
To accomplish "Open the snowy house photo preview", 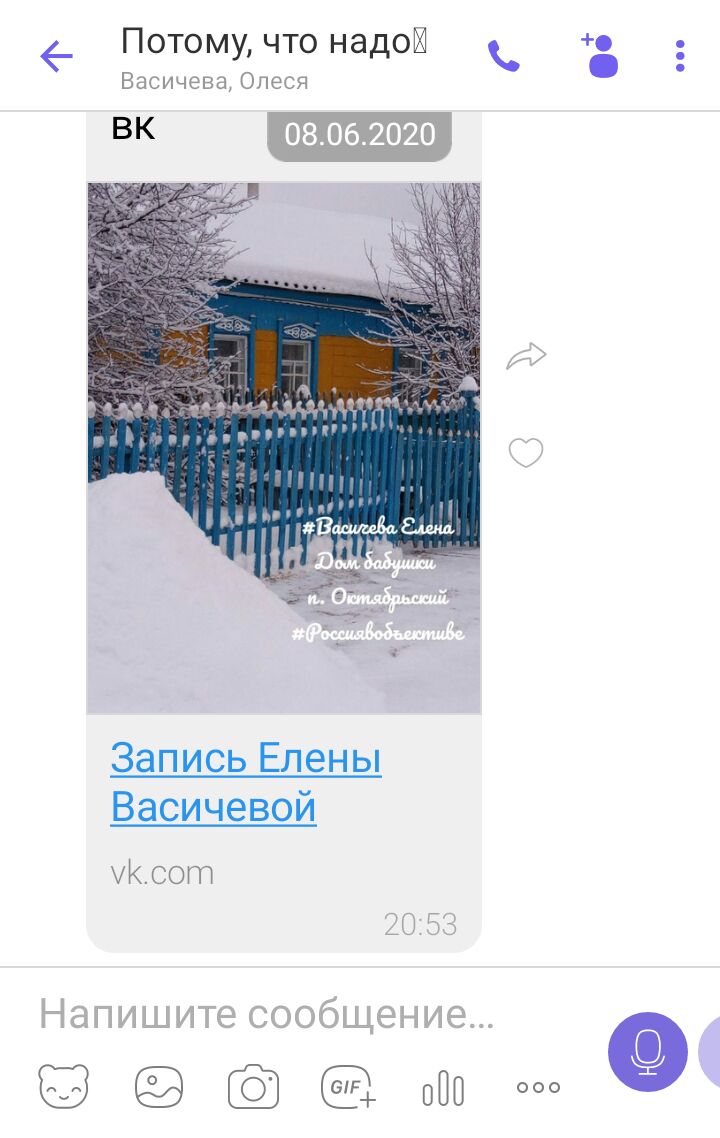I will (x=284, y=447).
